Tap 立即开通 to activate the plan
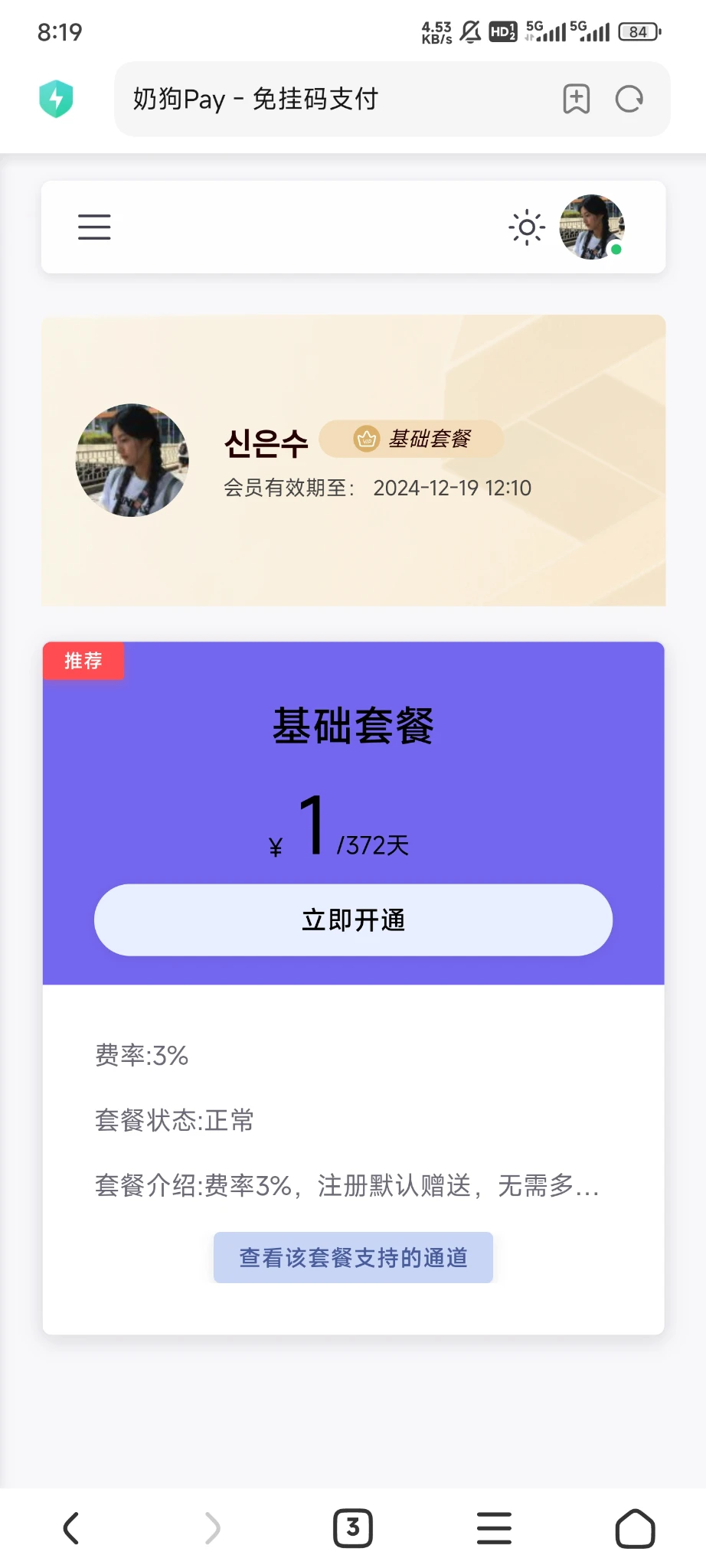The width and height of the screenshot is (706, 1568). 353,920
